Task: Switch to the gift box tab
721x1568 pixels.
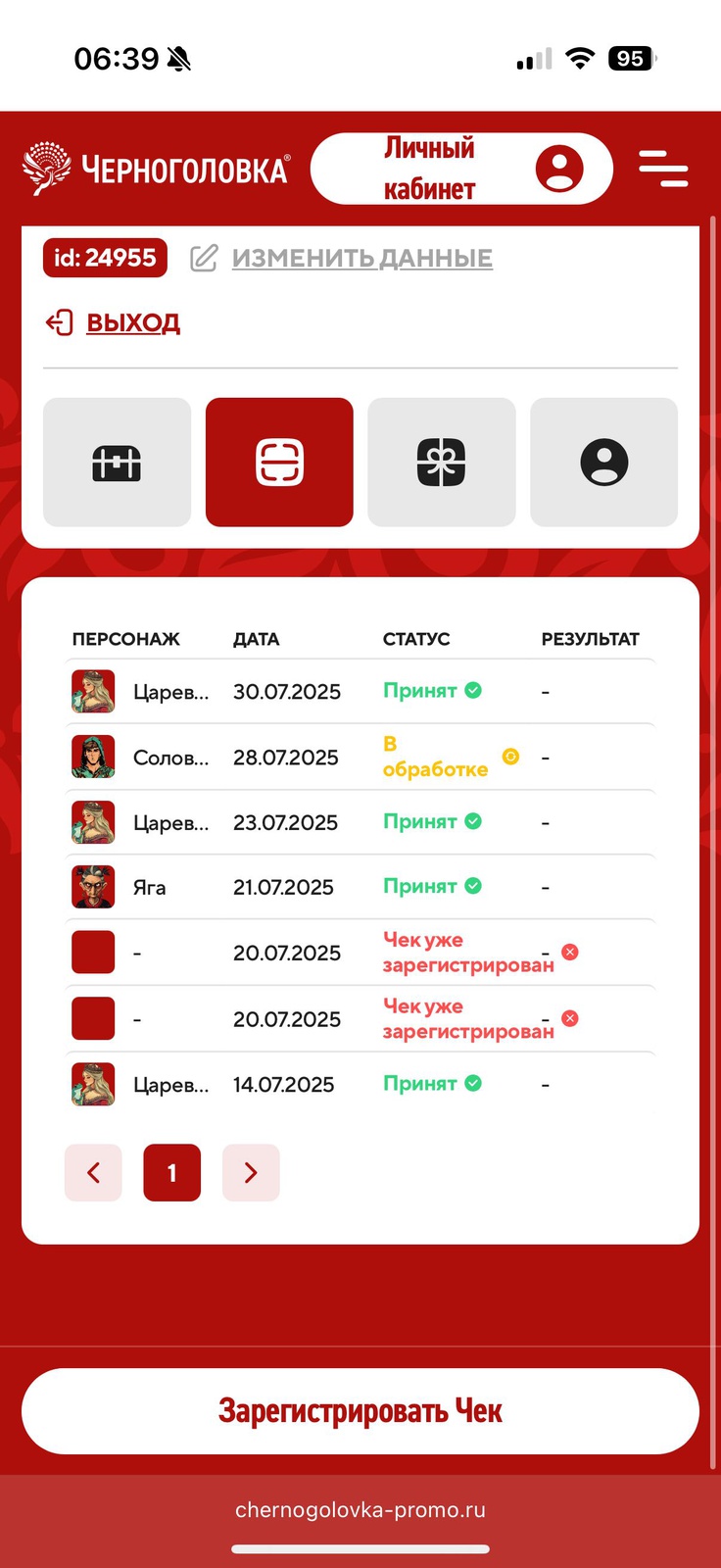Action: point(441,463)
